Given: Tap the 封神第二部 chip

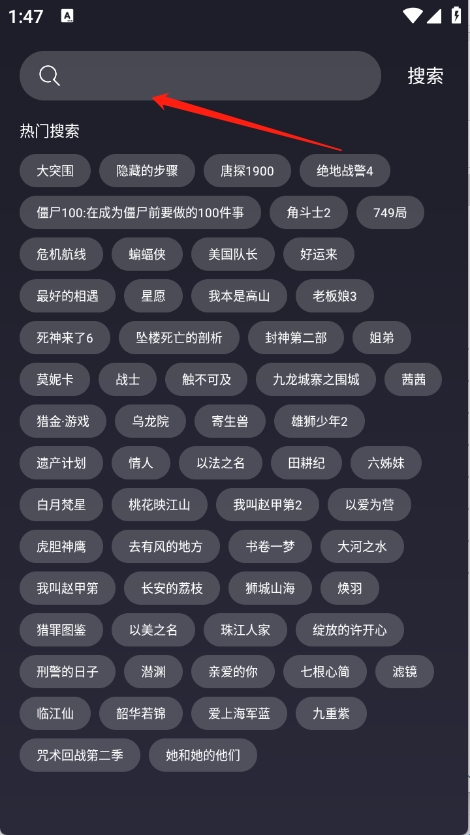Looking at the screenshot, I should click(296, 338).
